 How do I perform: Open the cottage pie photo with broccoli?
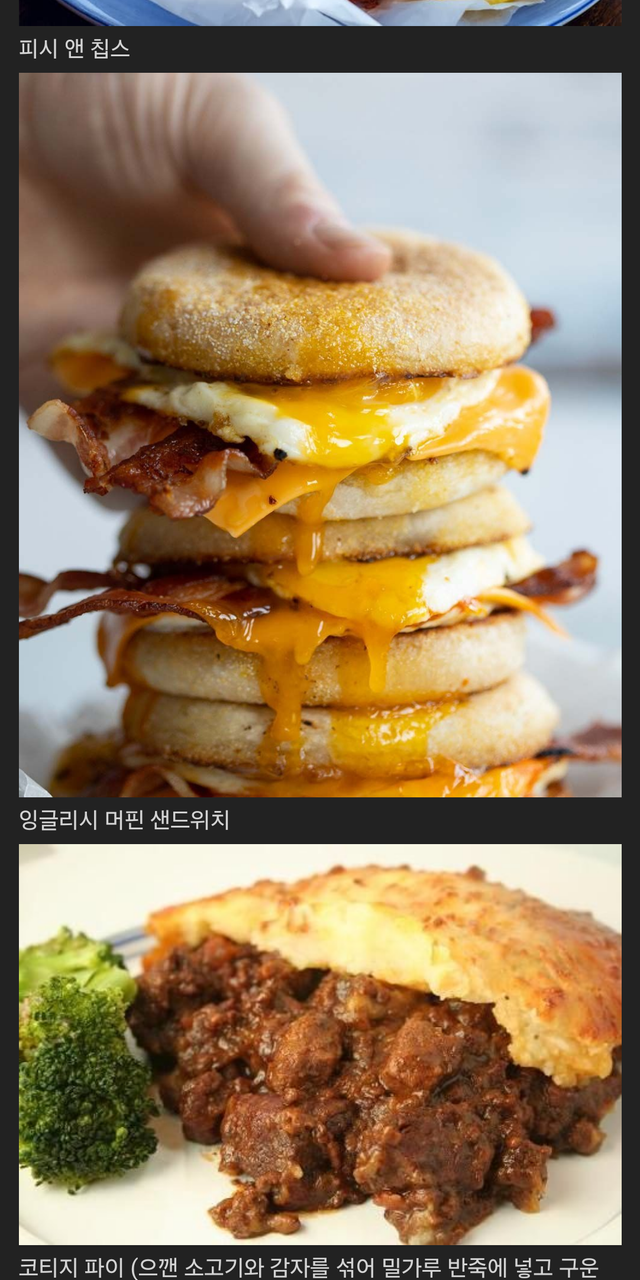(320, 1045)
